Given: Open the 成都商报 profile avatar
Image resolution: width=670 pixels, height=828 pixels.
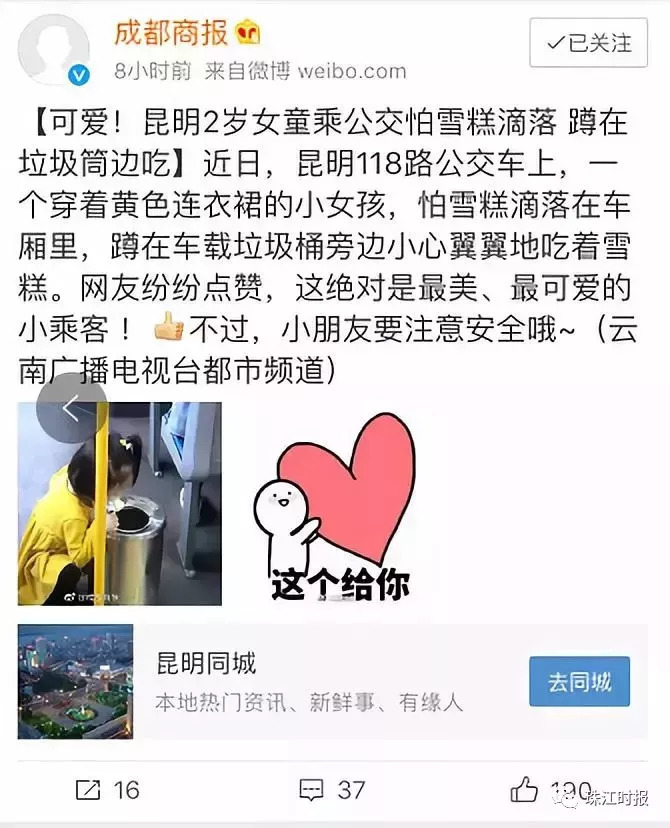Looking at the screenshot, I should pos(54,49).
